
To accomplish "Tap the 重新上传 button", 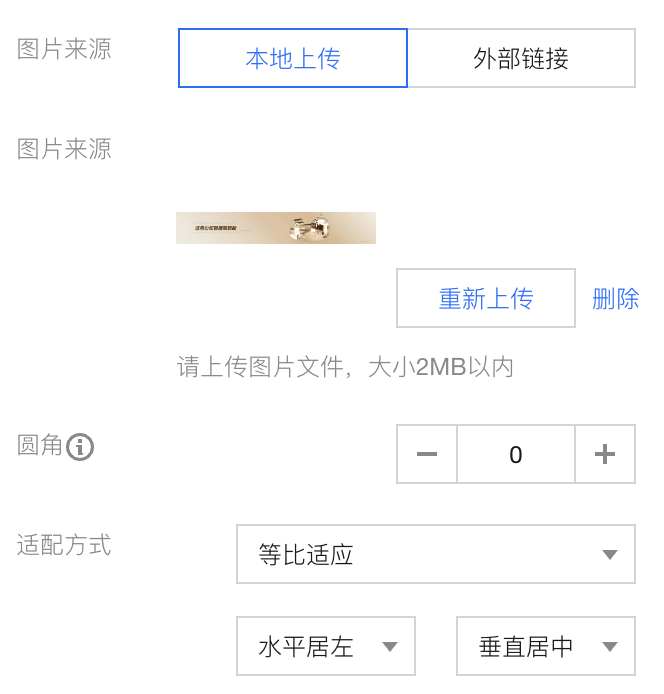I will coord(486,298).
